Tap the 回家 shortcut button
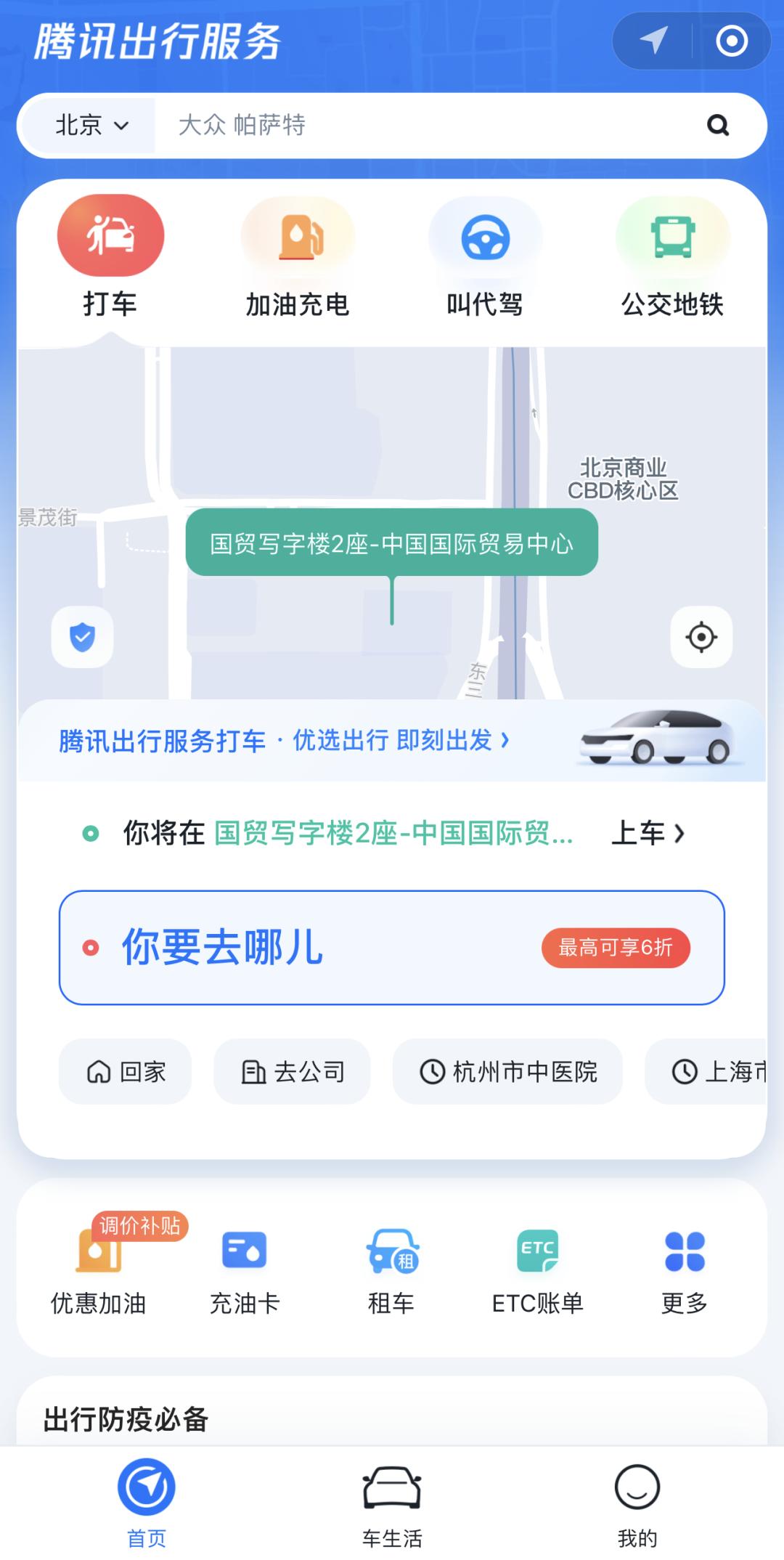Screen dimensions: 784x1560 (x=124, y=1071)
